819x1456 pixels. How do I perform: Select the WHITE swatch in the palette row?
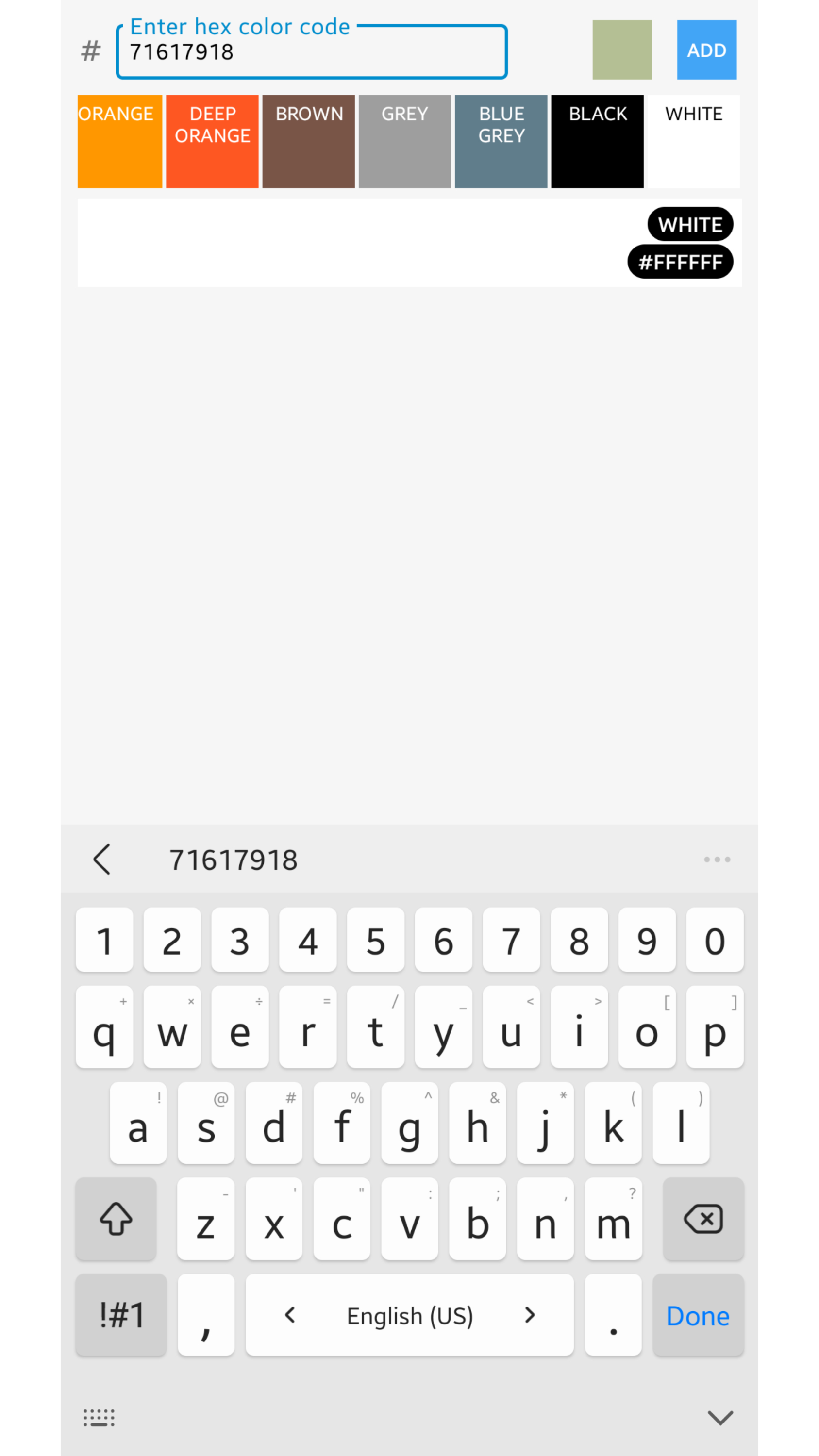694,141
